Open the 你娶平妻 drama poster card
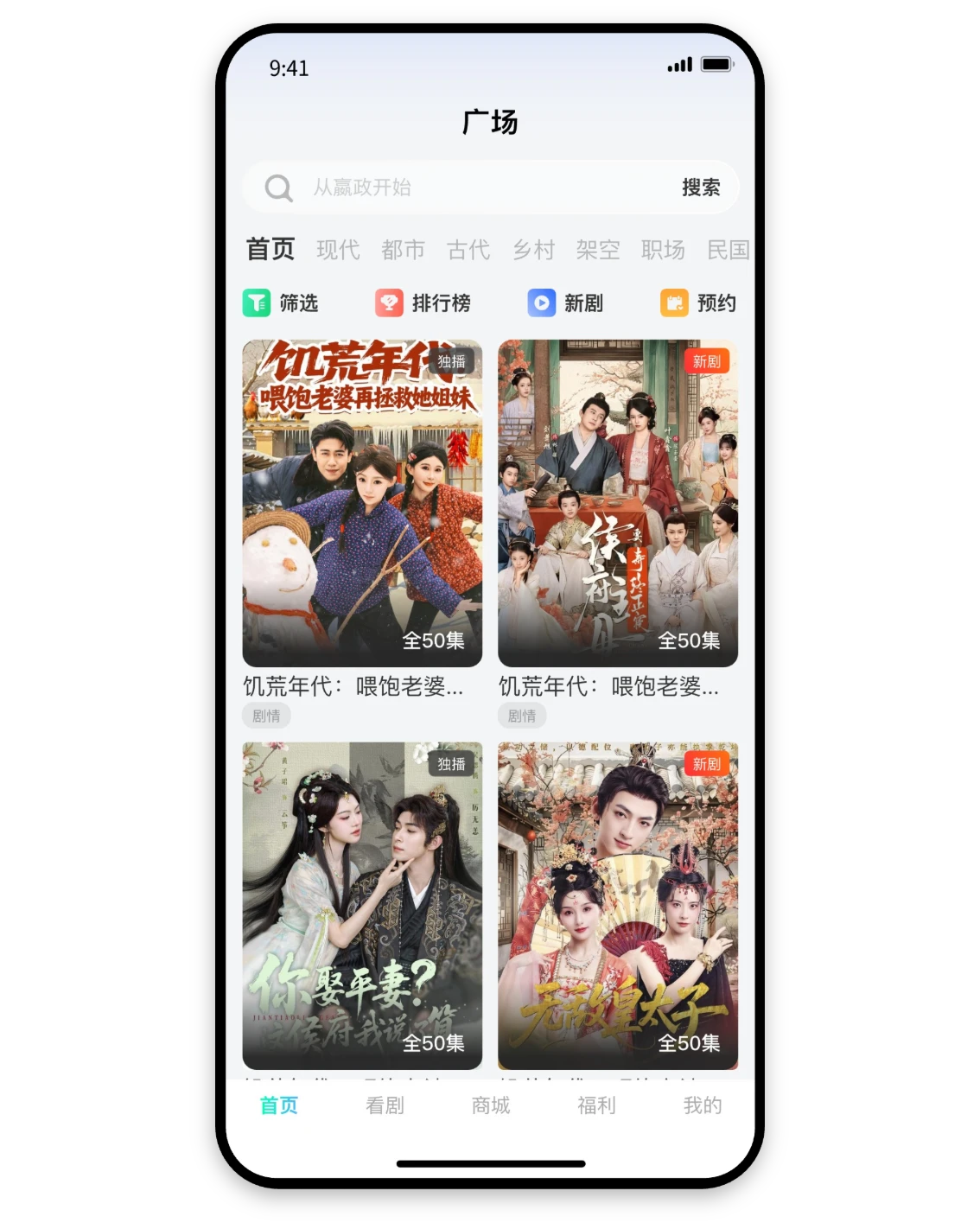The height and width of the screenshot is (1229, 980). tap(362, 905)
